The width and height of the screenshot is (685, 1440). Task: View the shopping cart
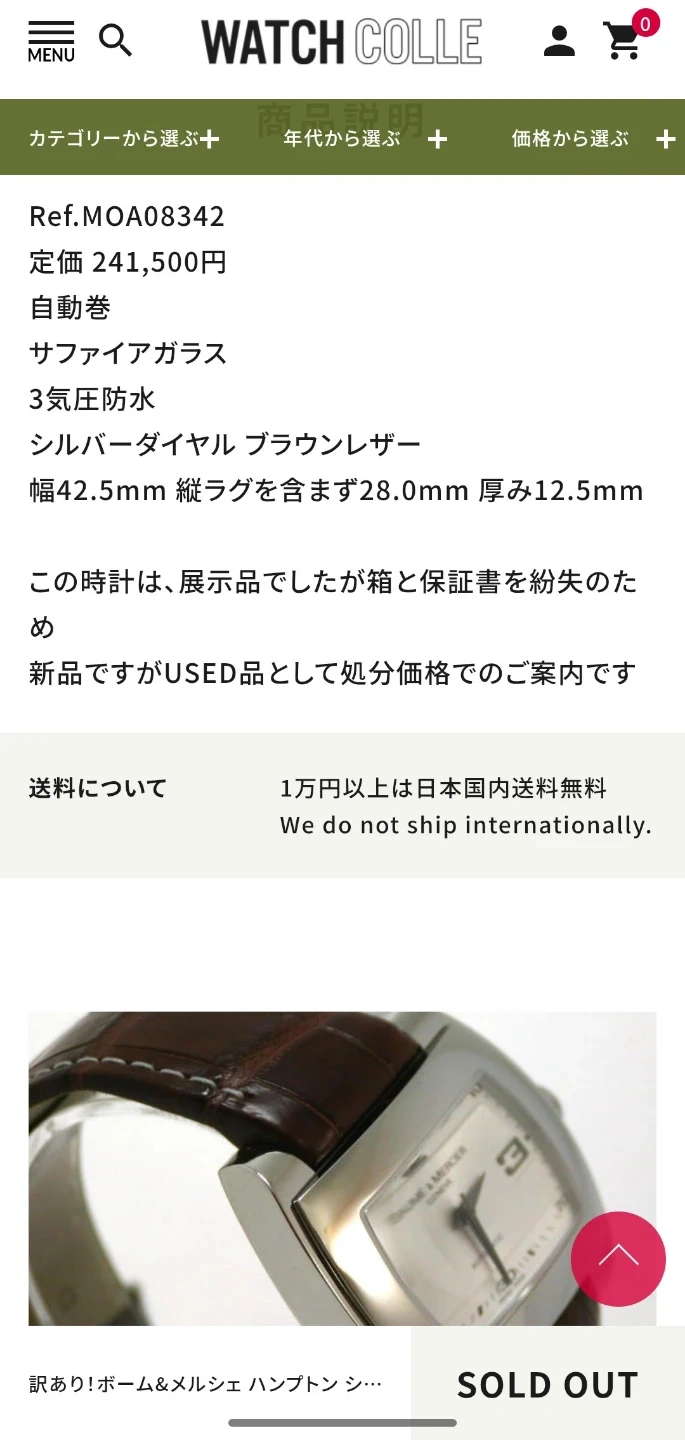(624, 41)
